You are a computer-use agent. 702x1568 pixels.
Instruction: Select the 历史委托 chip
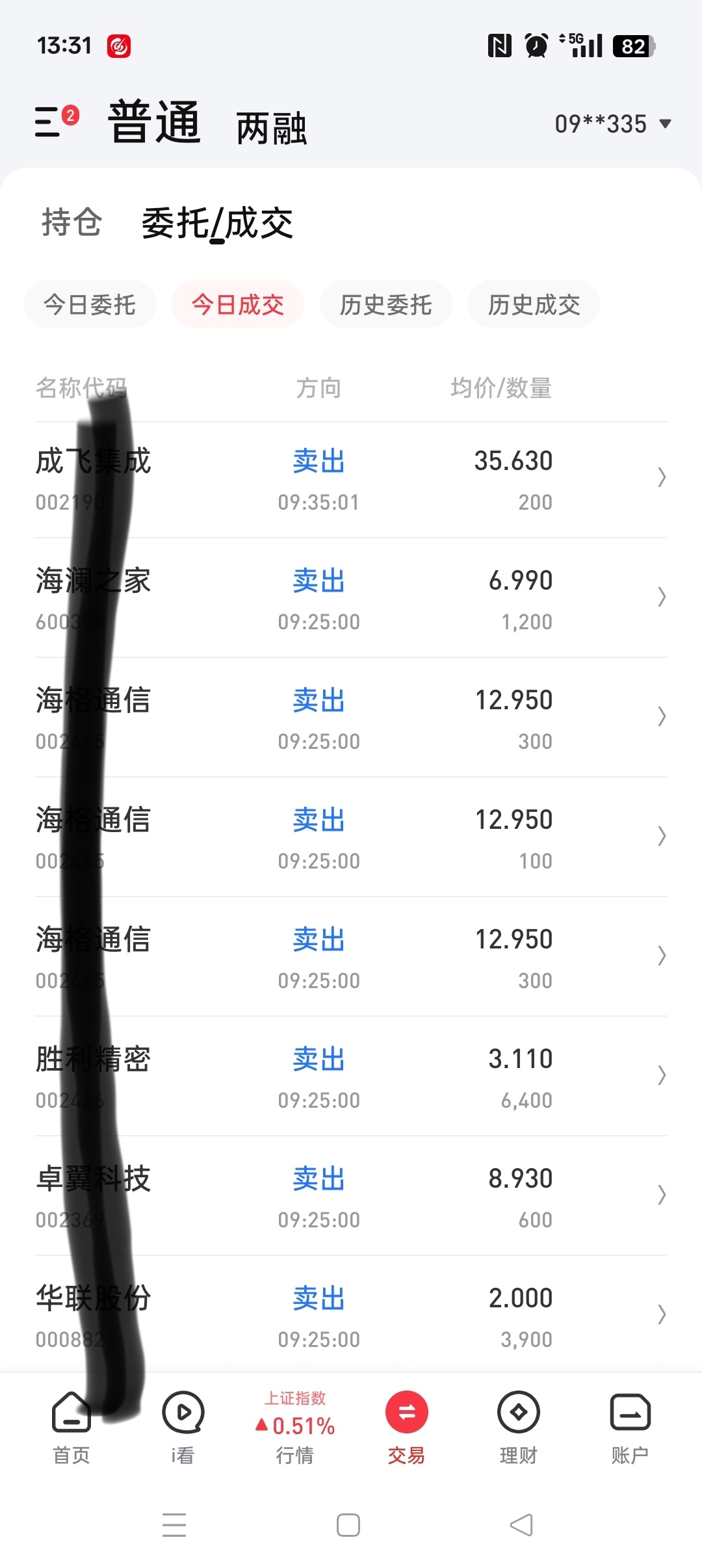[x=385, y=304]
